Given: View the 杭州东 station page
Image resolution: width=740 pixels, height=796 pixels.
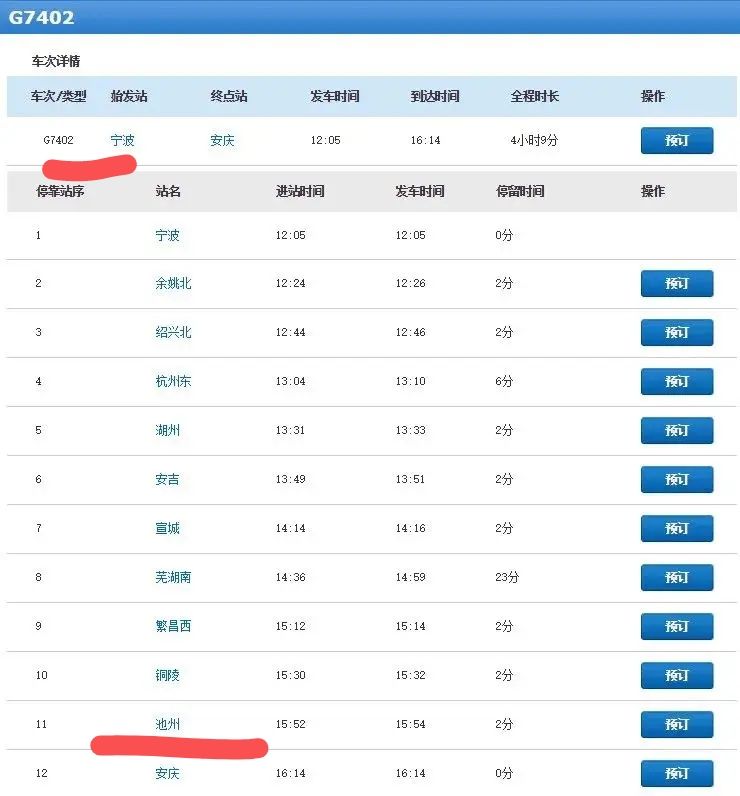Looking at the screenshot, I should click(173, 382).
